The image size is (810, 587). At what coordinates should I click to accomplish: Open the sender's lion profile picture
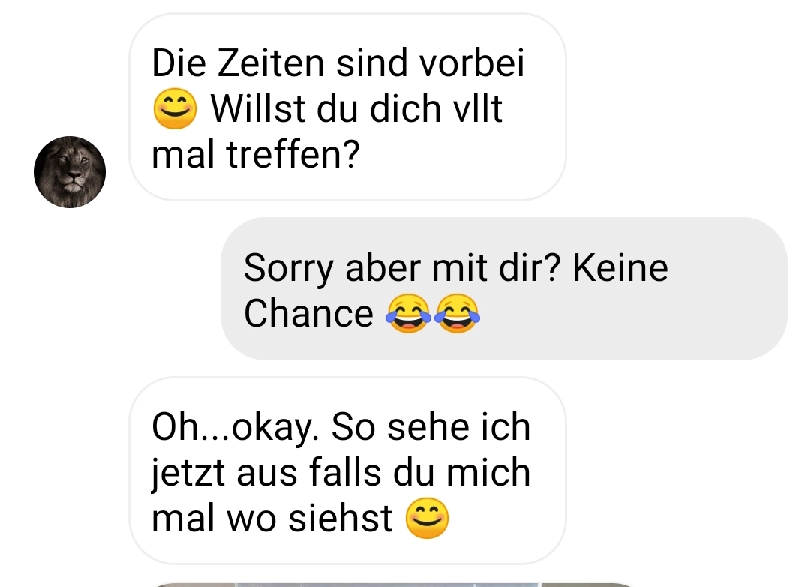click(70, 172)
